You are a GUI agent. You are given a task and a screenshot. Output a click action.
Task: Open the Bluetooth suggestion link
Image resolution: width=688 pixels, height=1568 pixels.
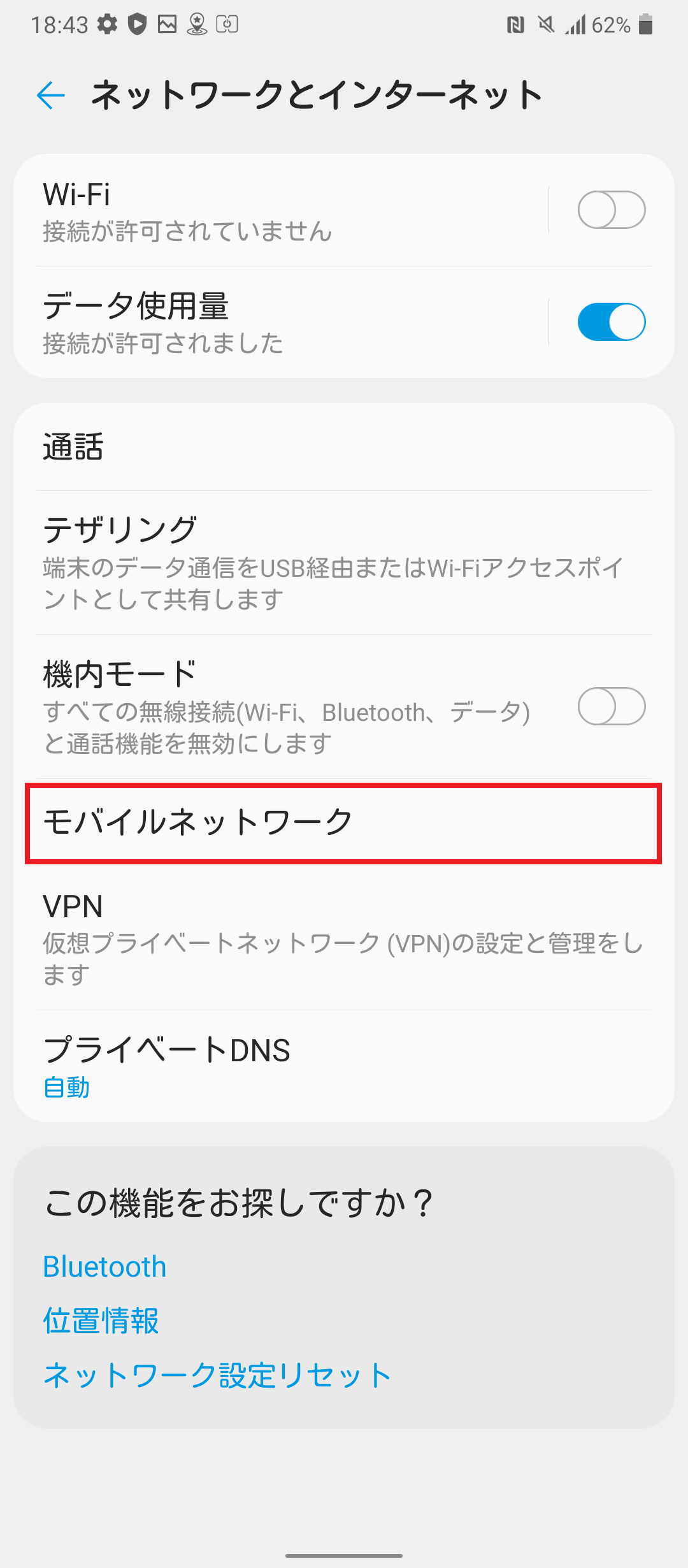tap(104, 1267)
